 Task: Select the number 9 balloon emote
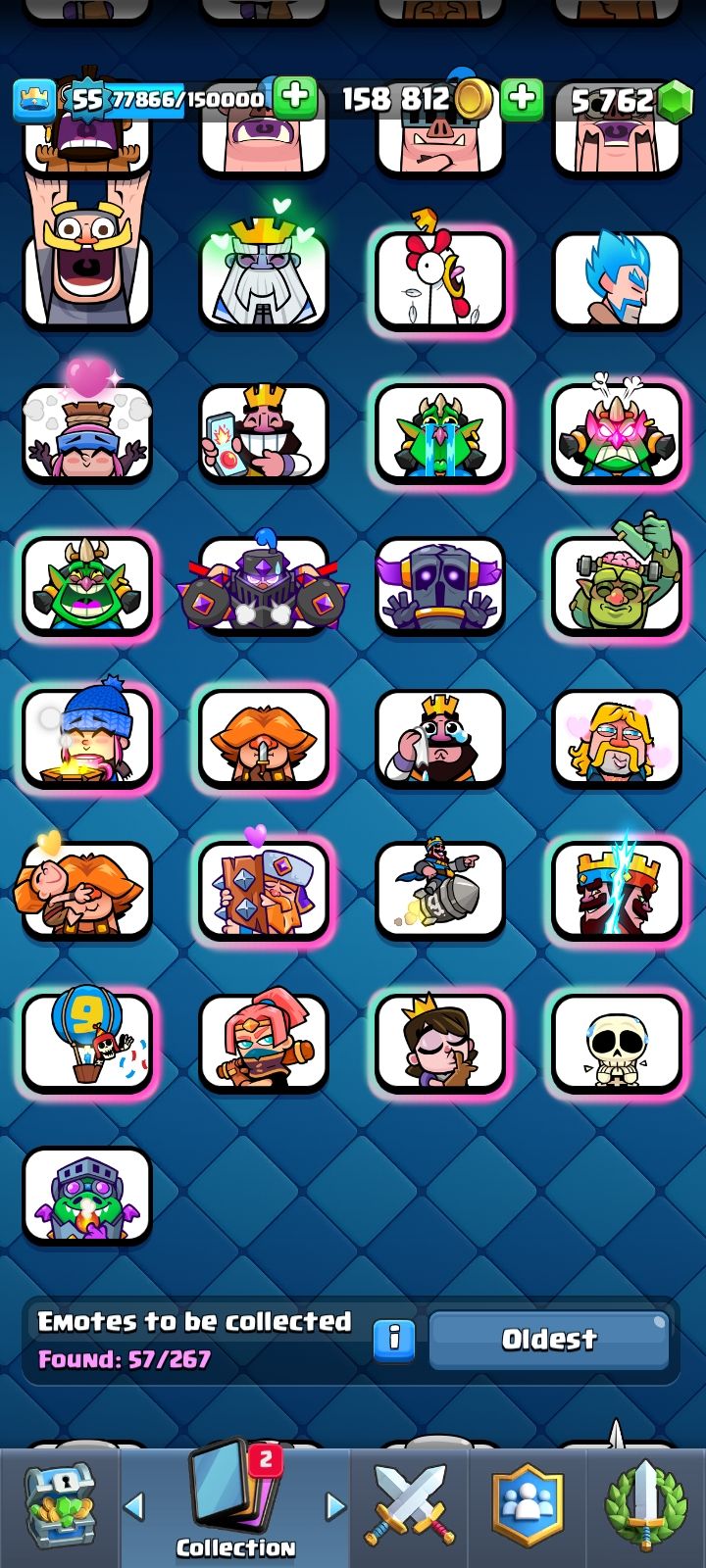click(x=87, y=1044)
